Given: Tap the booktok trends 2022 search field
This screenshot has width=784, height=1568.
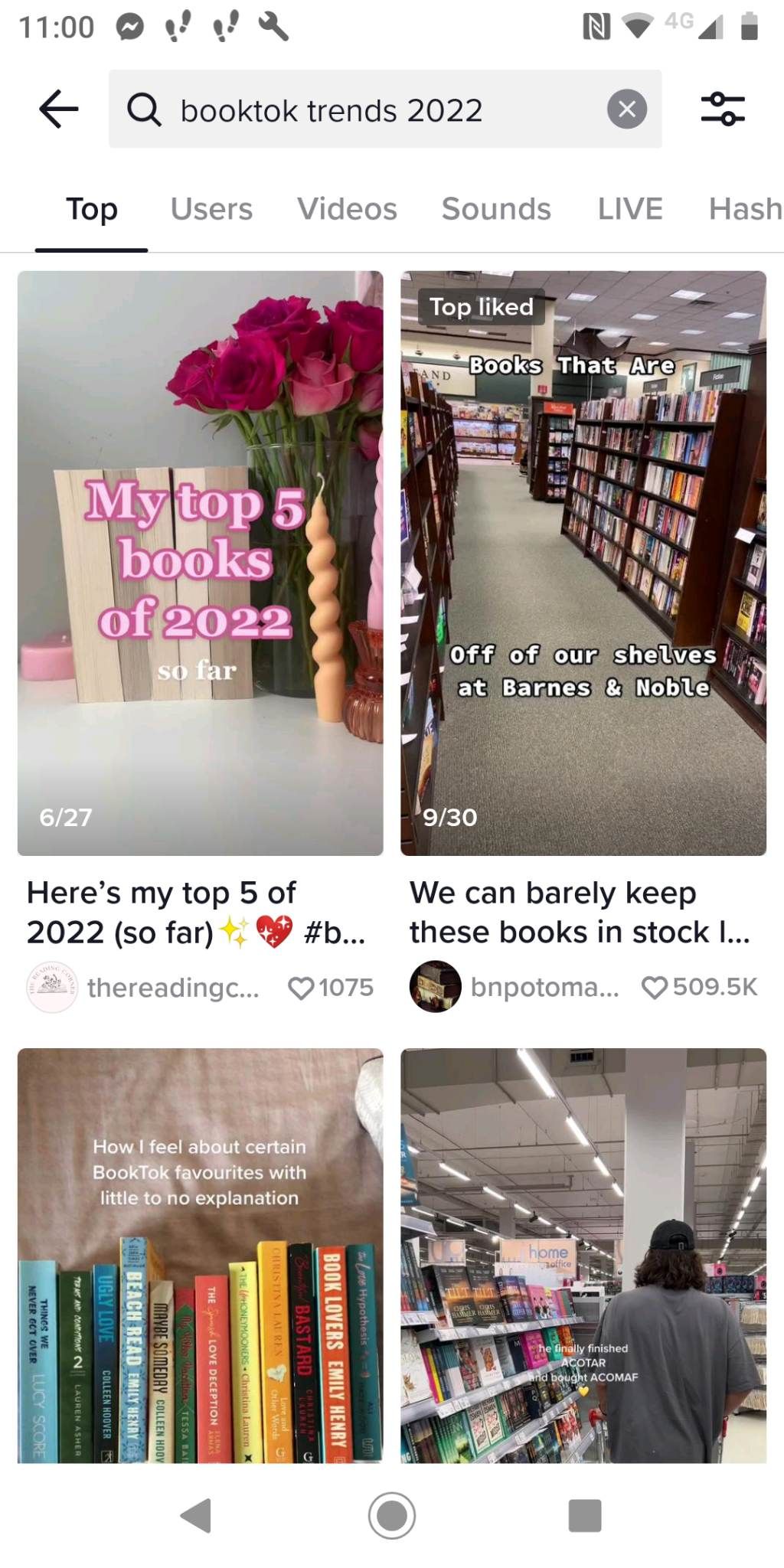Looking at the screenshot, I should point(385,109).
